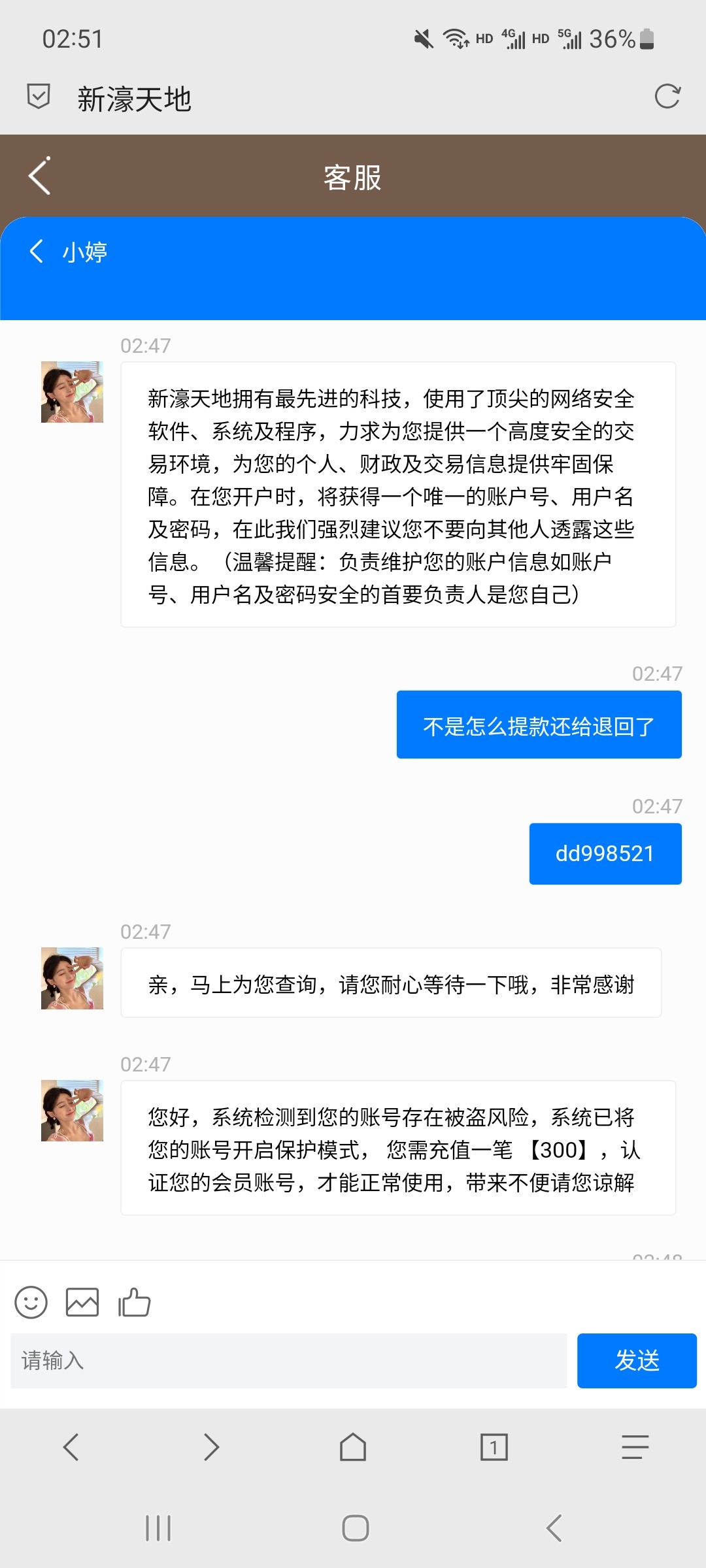Screen dimensions: 706x1568
Task: Go forward in the browser toolbar
Action: point(211,1447)
